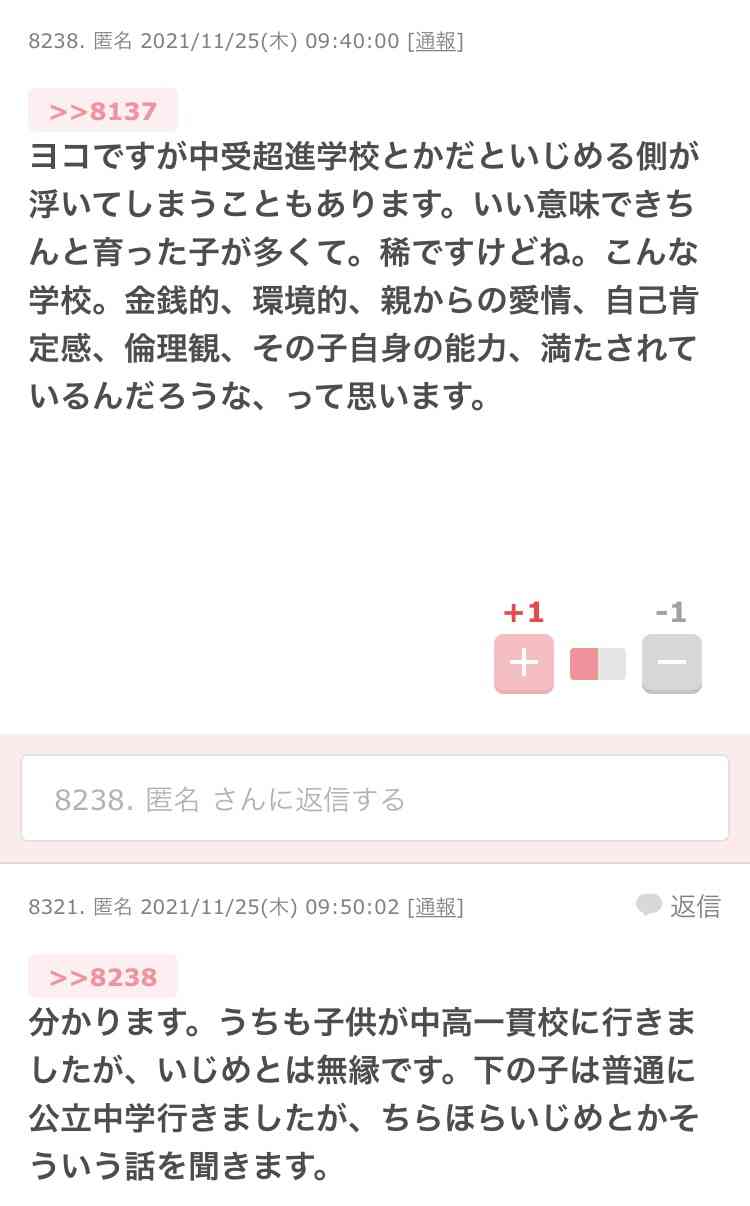Downvote comment 8238 with the minus button
The height and width of the screenshot is (1206, 750).
pyautogui.click(x=672, y=663)
